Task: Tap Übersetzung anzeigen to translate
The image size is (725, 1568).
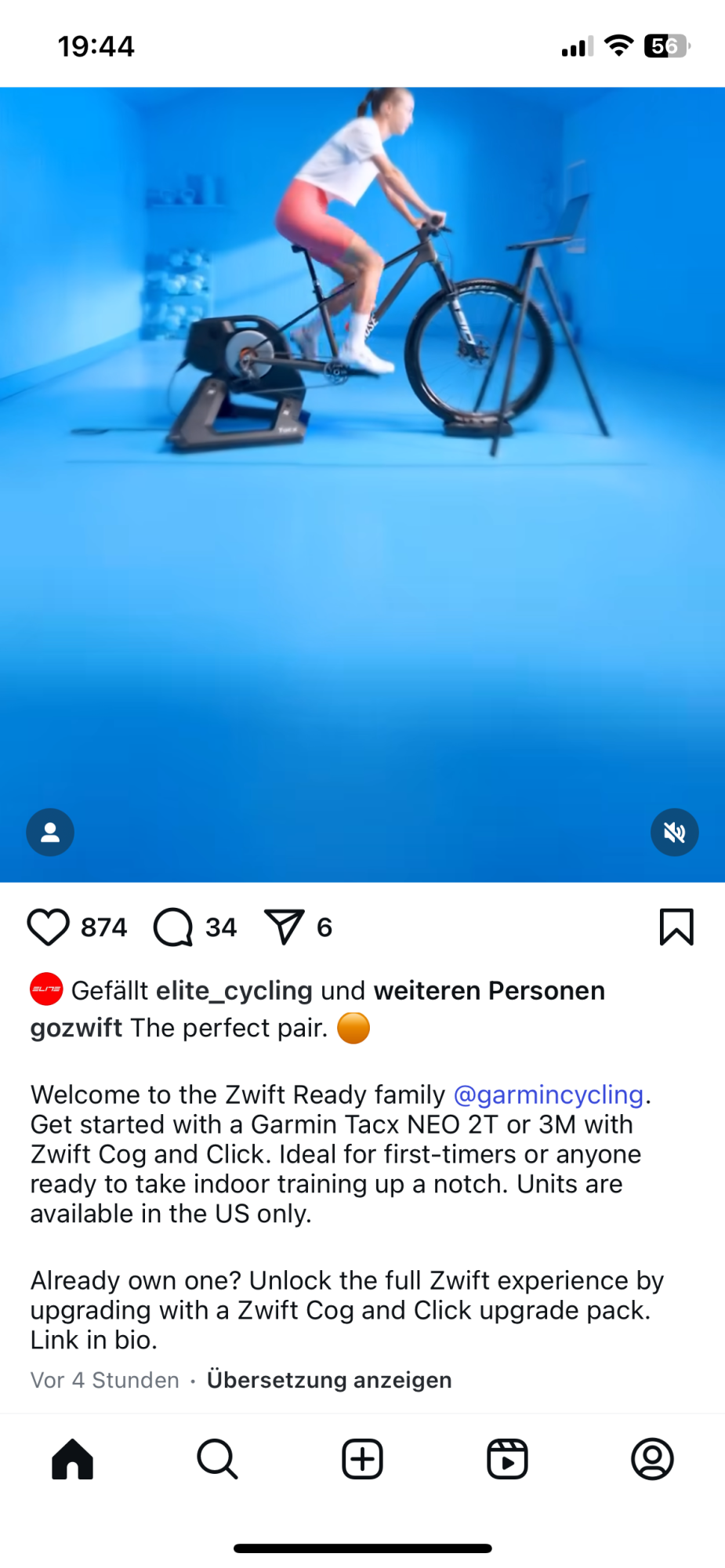Action: [329, 1380]
